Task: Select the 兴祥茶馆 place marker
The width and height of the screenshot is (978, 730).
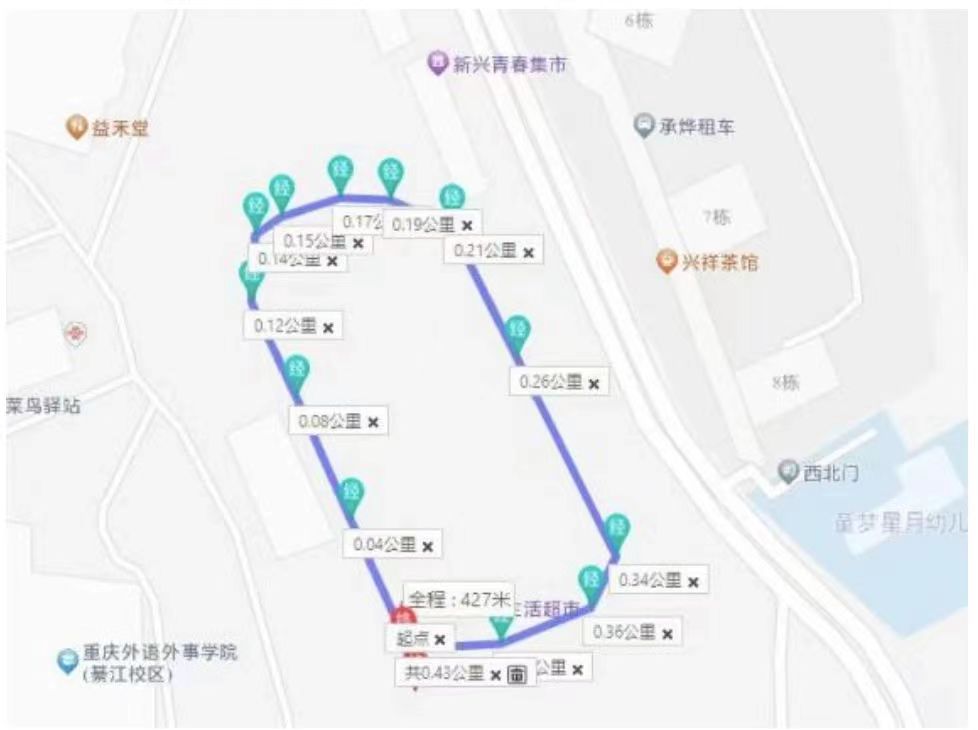Action: [x=667, y=263]
